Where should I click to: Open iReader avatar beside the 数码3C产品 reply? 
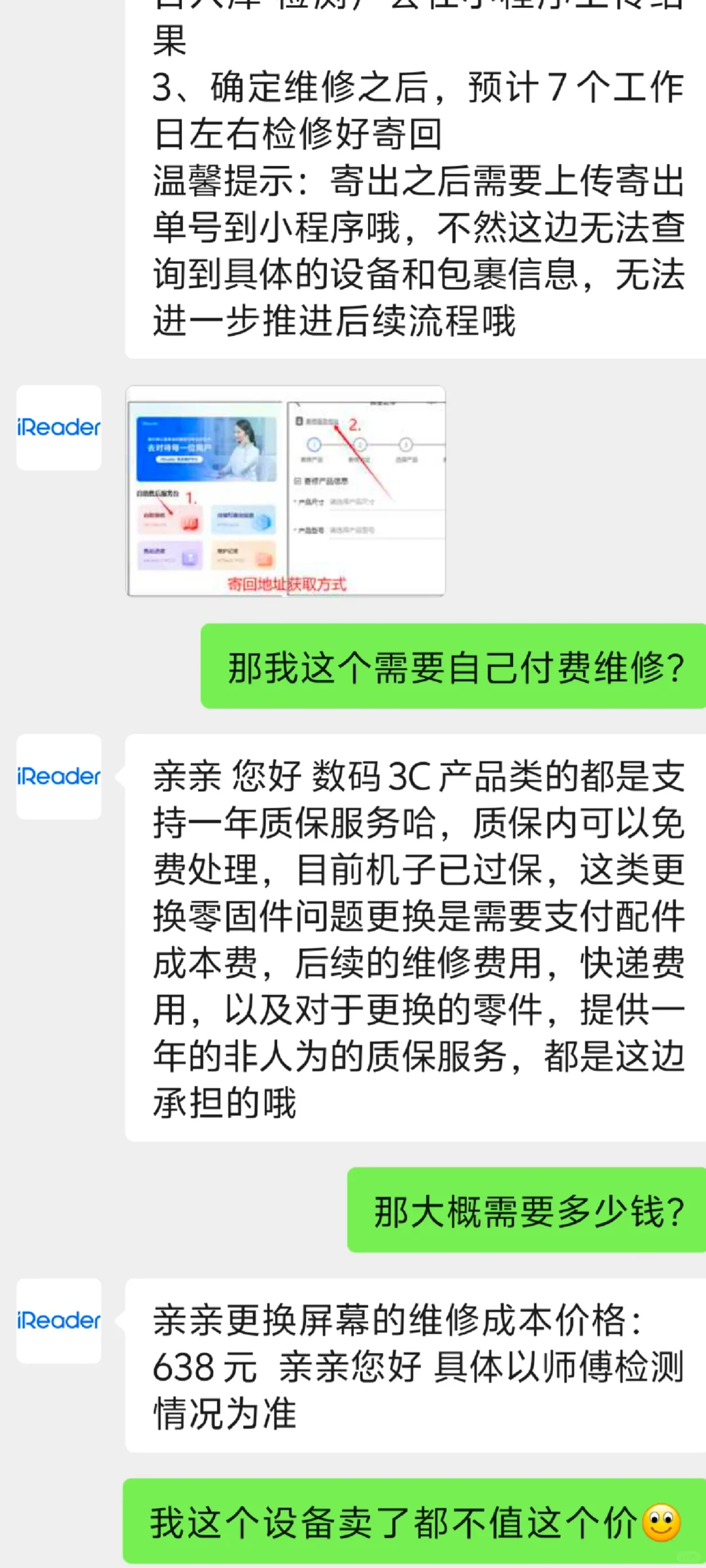pos(59,777)
